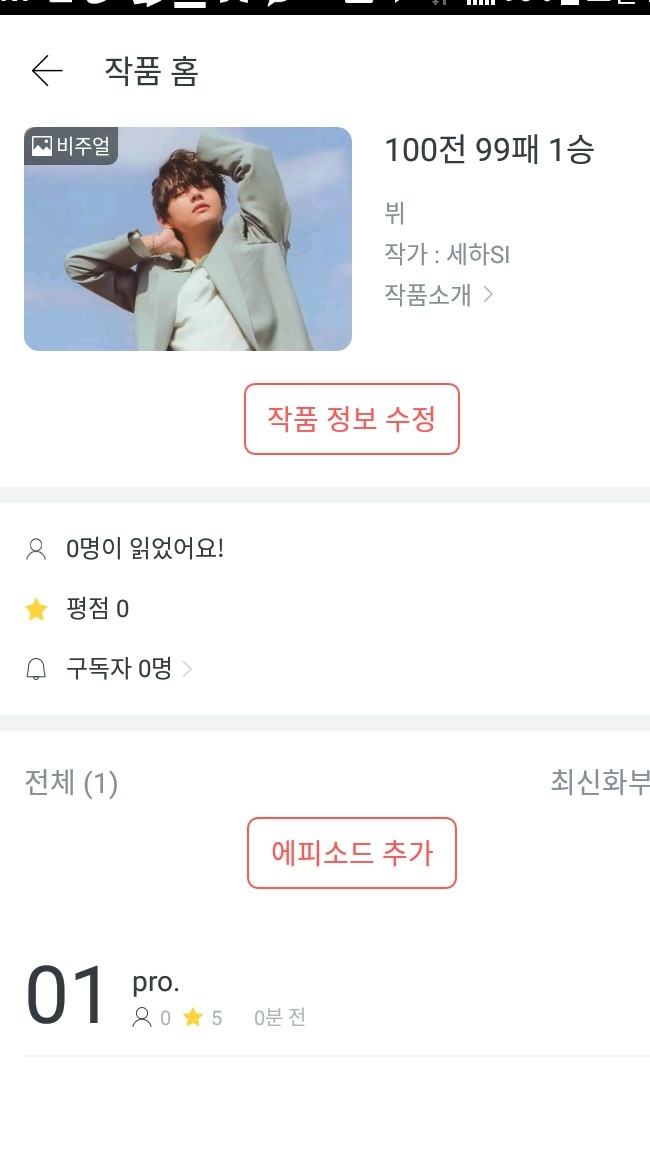Tap the 에피소드 추가 button

pyautogui.click(x=352, y=853)
